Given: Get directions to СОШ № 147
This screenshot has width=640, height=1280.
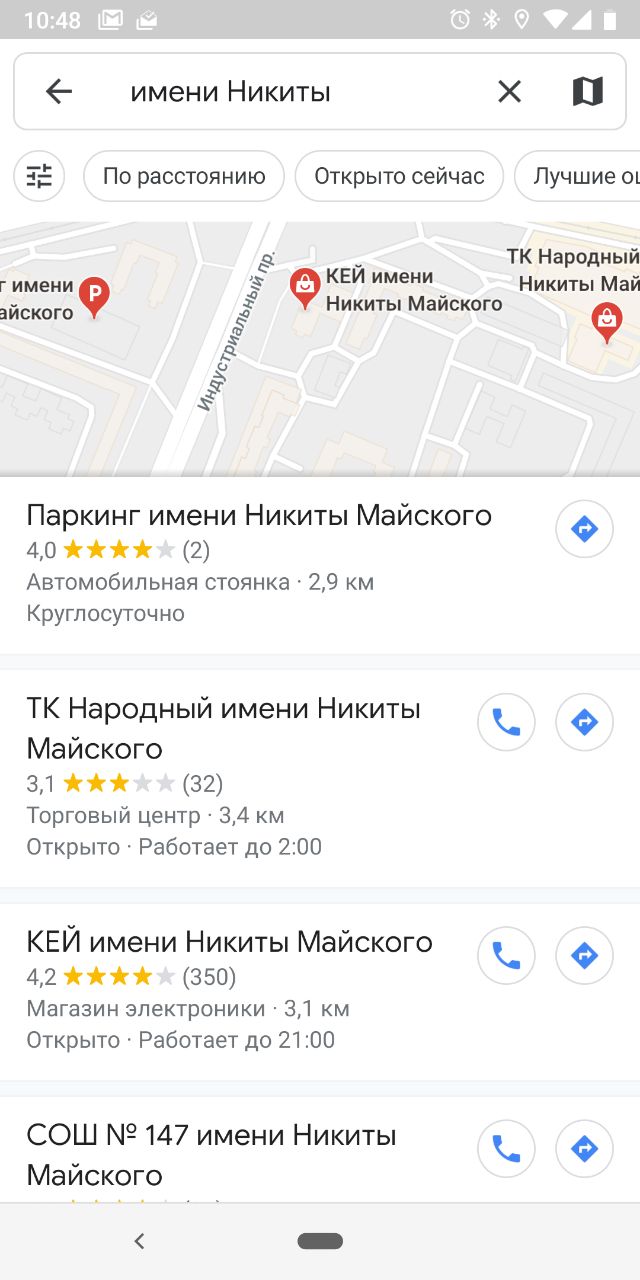Looking at the screenshot, I should tap(584, 1149).
